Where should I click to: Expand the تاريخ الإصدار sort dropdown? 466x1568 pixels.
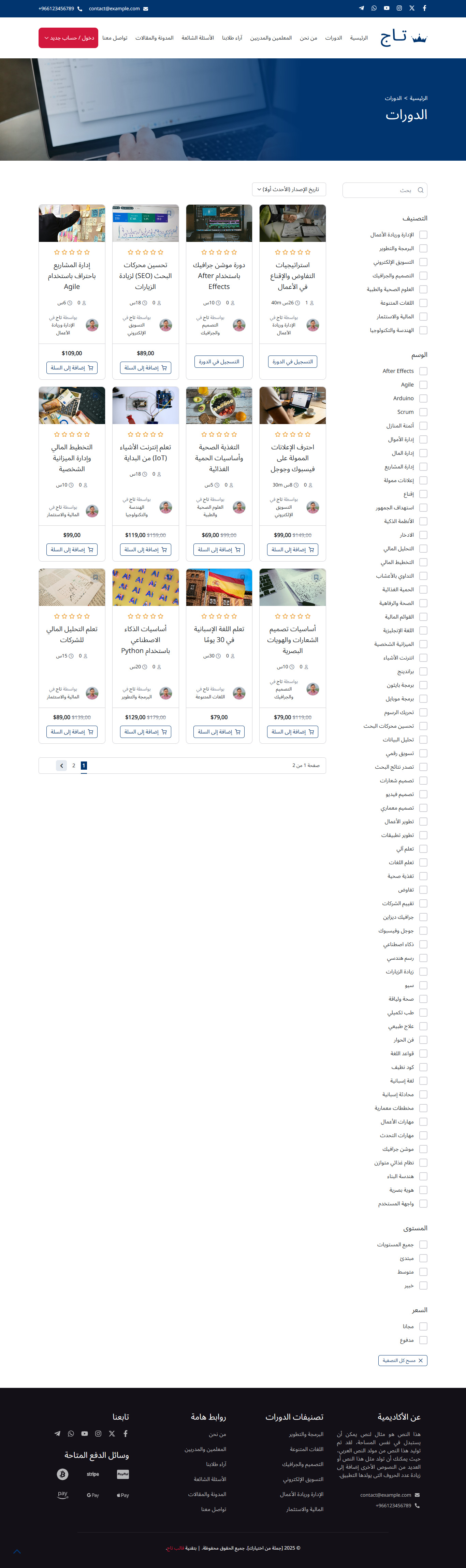click(289, 189)
